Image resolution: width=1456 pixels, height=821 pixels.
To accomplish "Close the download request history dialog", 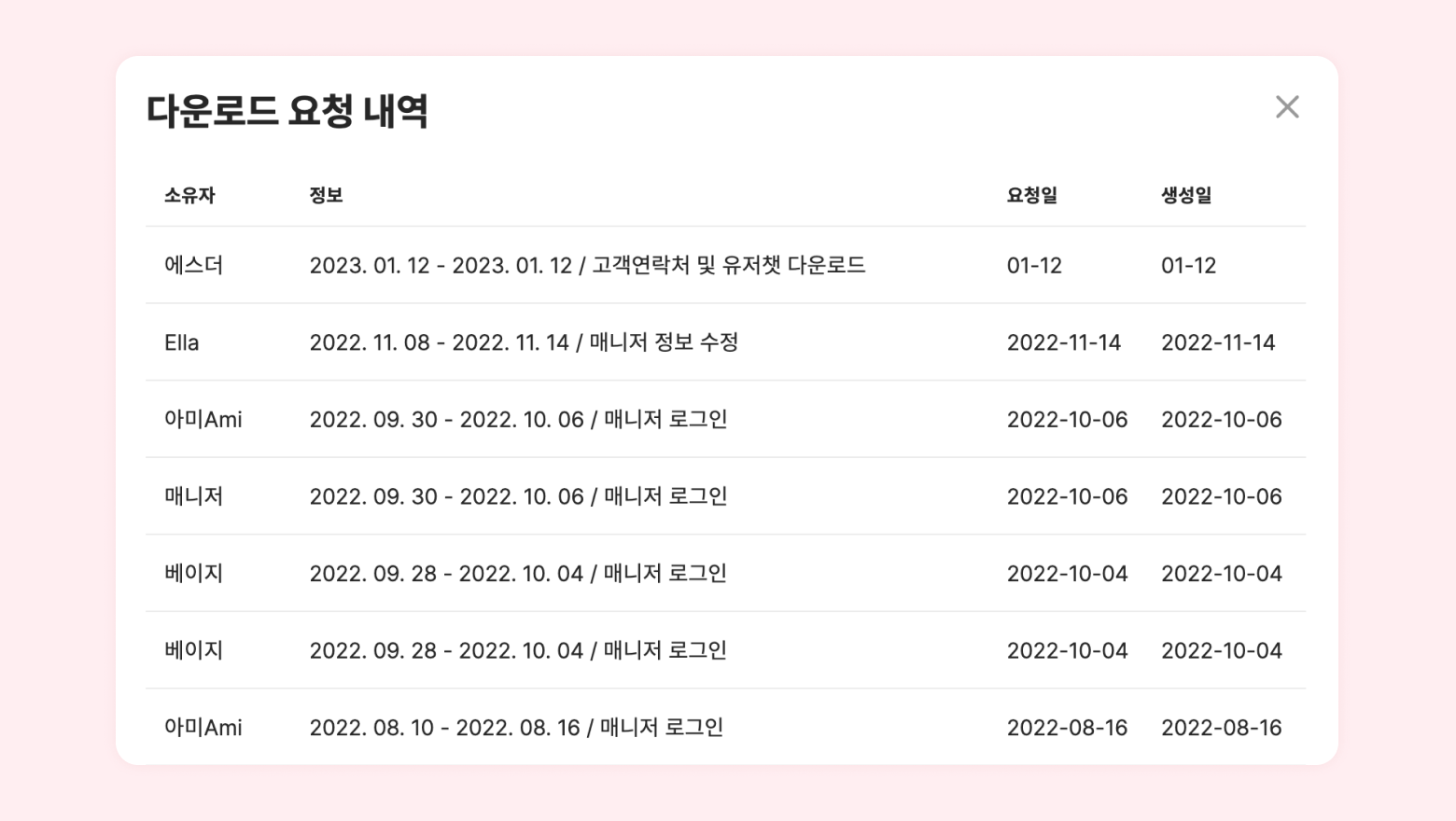I will (x=1287, y=107).
